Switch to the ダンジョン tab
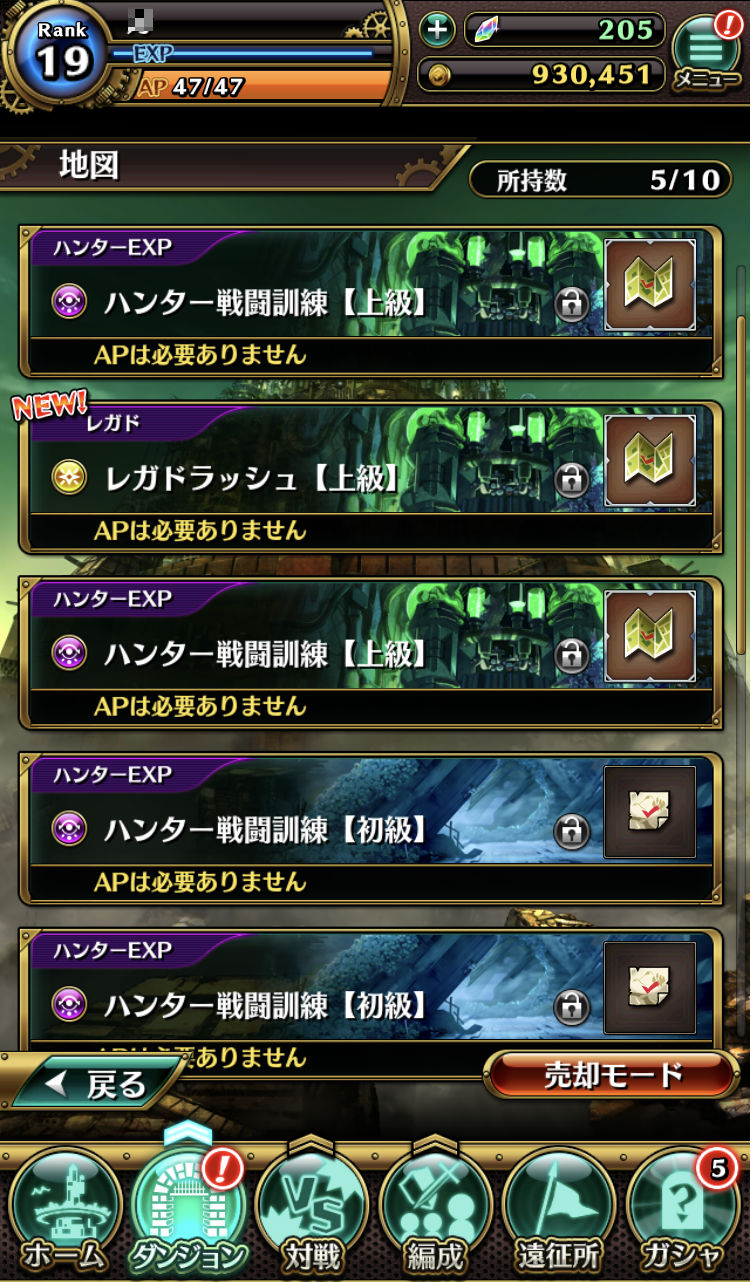The image size is (751, 1282). click(188, 1208)
